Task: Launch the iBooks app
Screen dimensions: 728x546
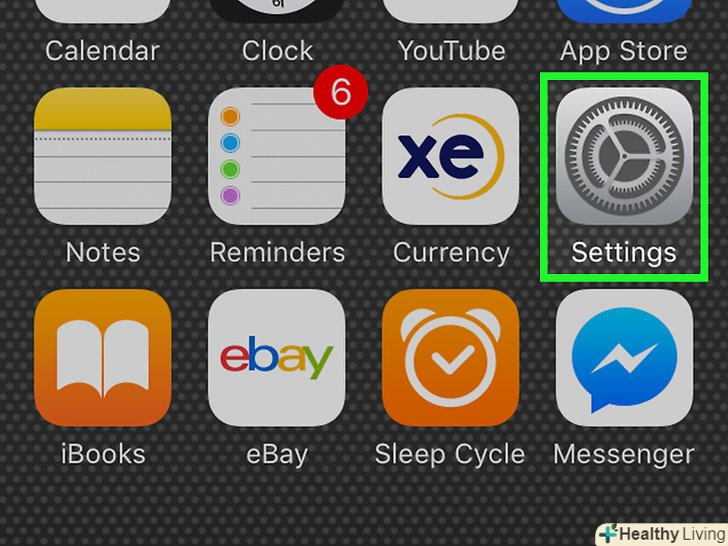Action: point(102,358)
